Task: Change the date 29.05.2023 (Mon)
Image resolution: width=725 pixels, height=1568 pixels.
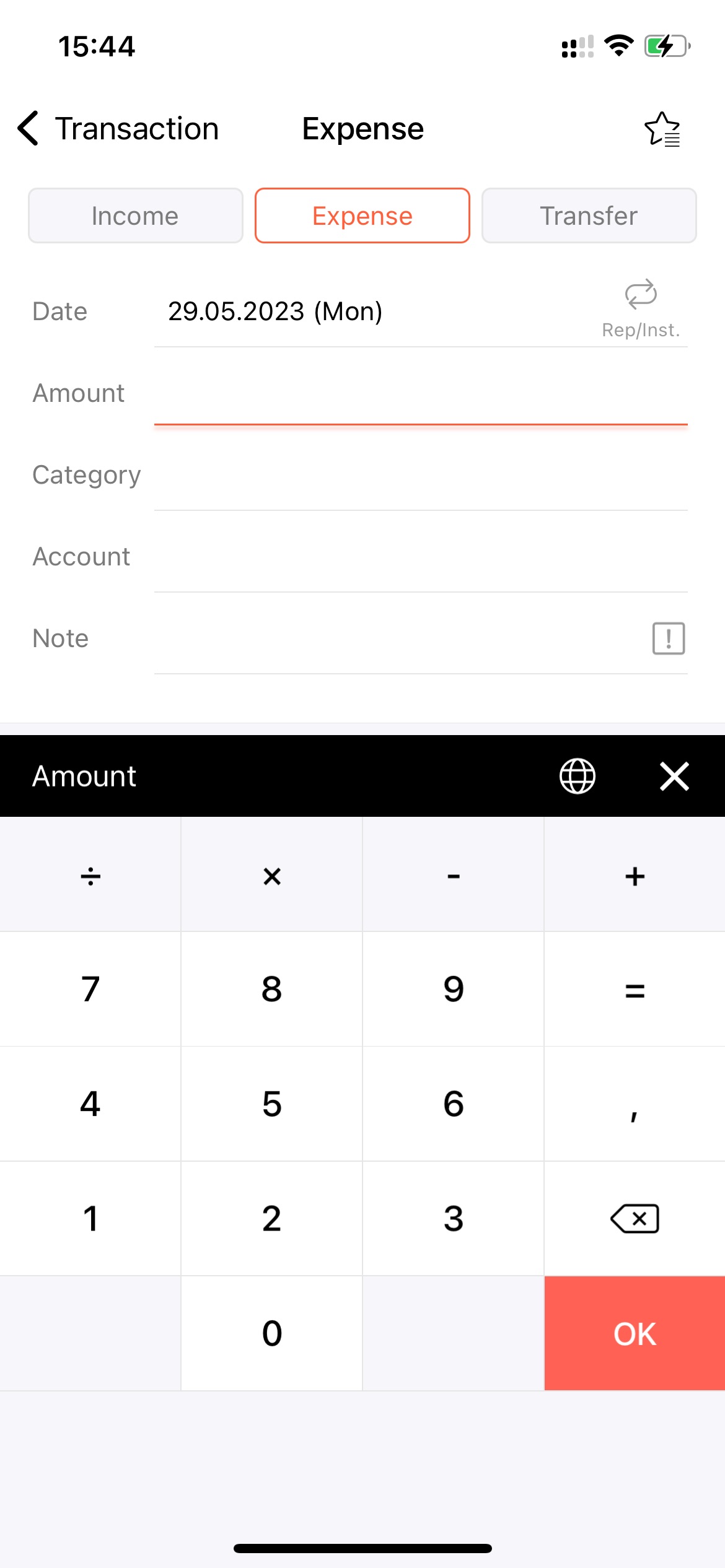Action: click(275, 311)
